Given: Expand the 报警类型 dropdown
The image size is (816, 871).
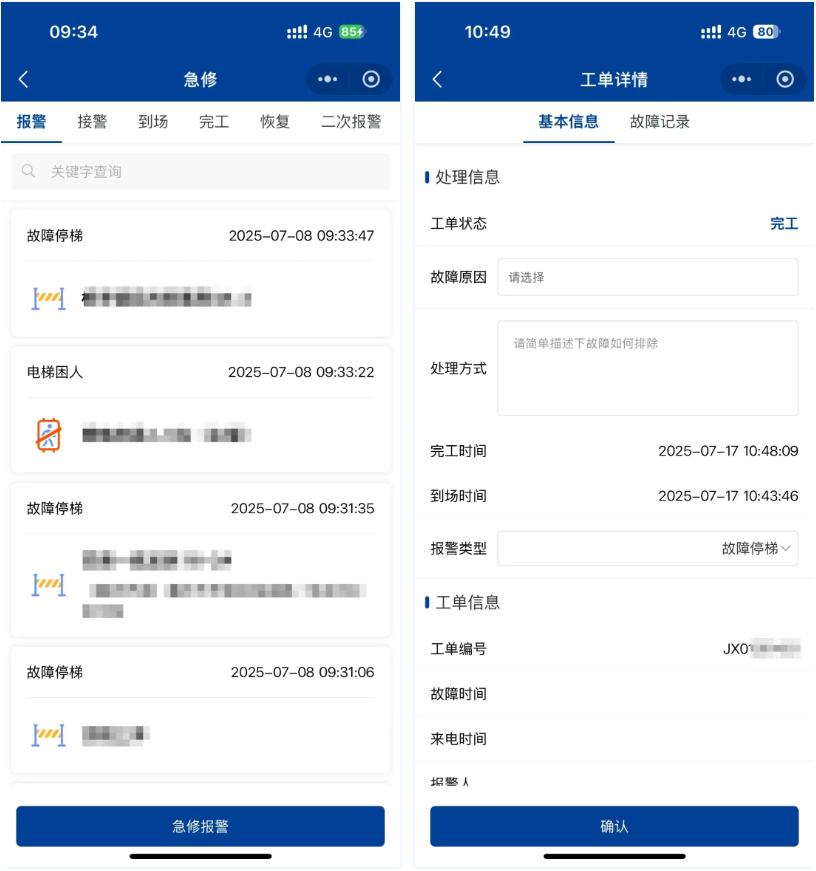Looking at the screenshot, I should pos(648,548).
